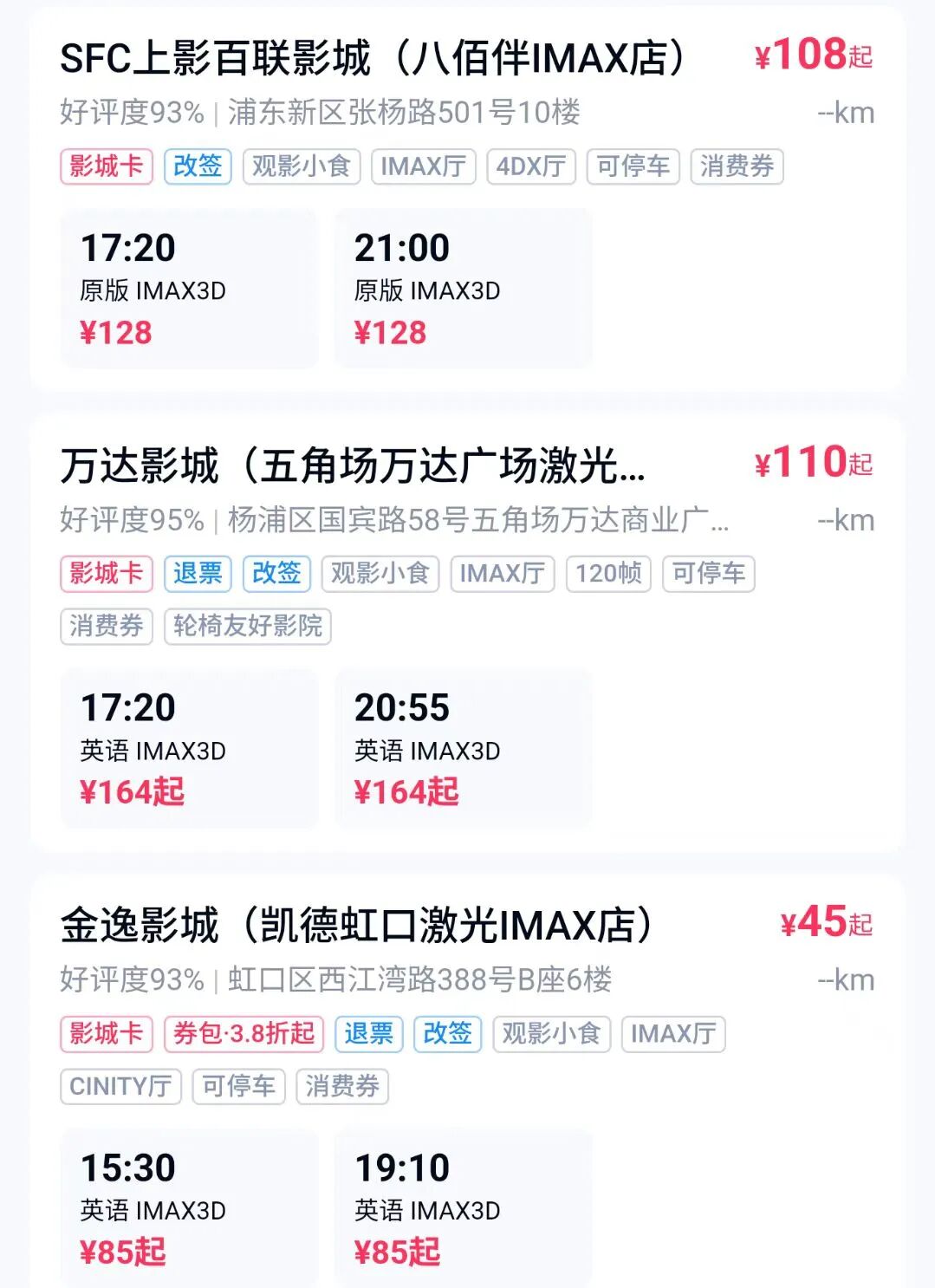Open SFC上影百联影城 cinema details
This screenshot has width=935, height=1288.
click(373, 59)
